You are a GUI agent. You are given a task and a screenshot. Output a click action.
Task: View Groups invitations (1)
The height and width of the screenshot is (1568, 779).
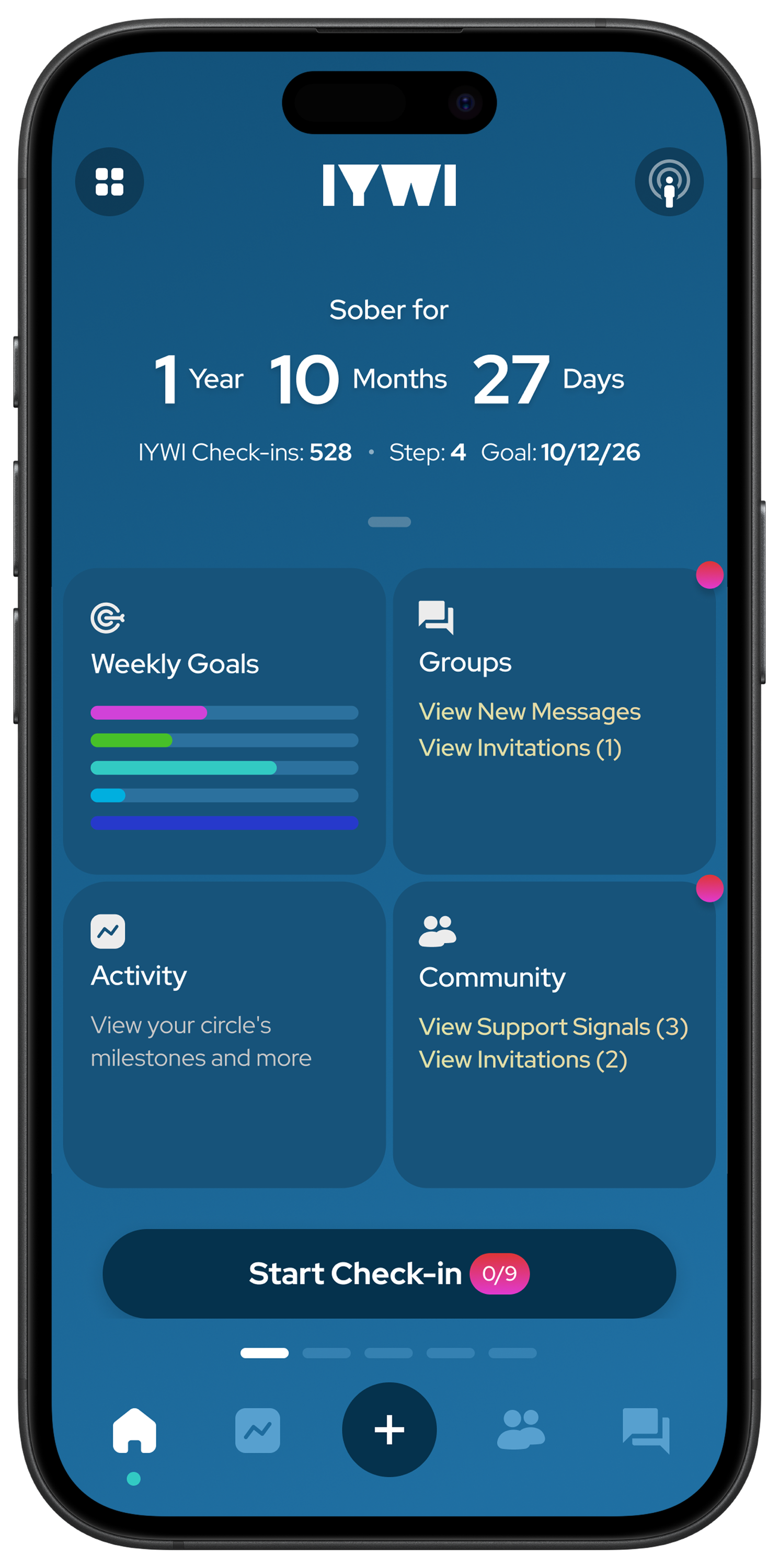coord(520,748)
